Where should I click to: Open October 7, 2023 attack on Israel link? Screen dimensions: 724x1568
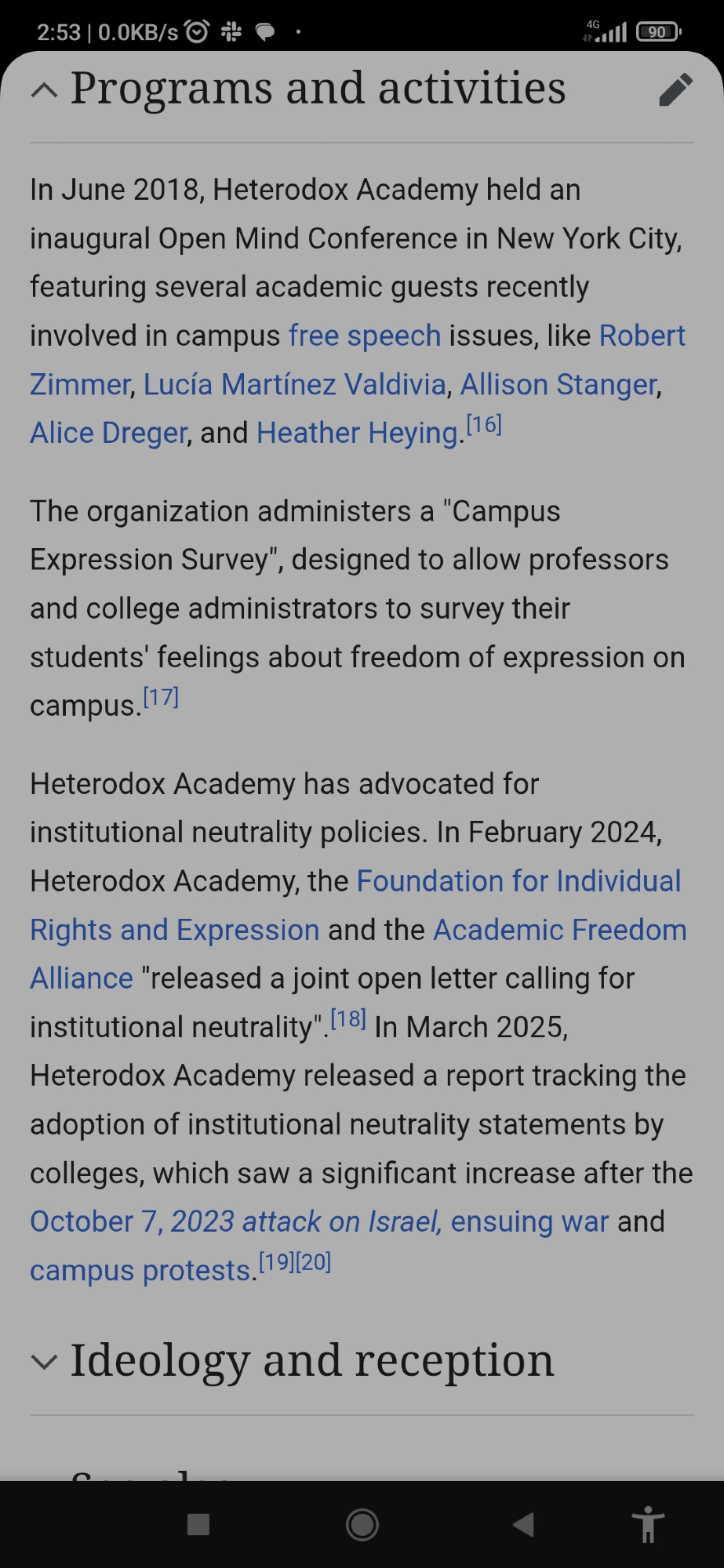(235, 1222)
